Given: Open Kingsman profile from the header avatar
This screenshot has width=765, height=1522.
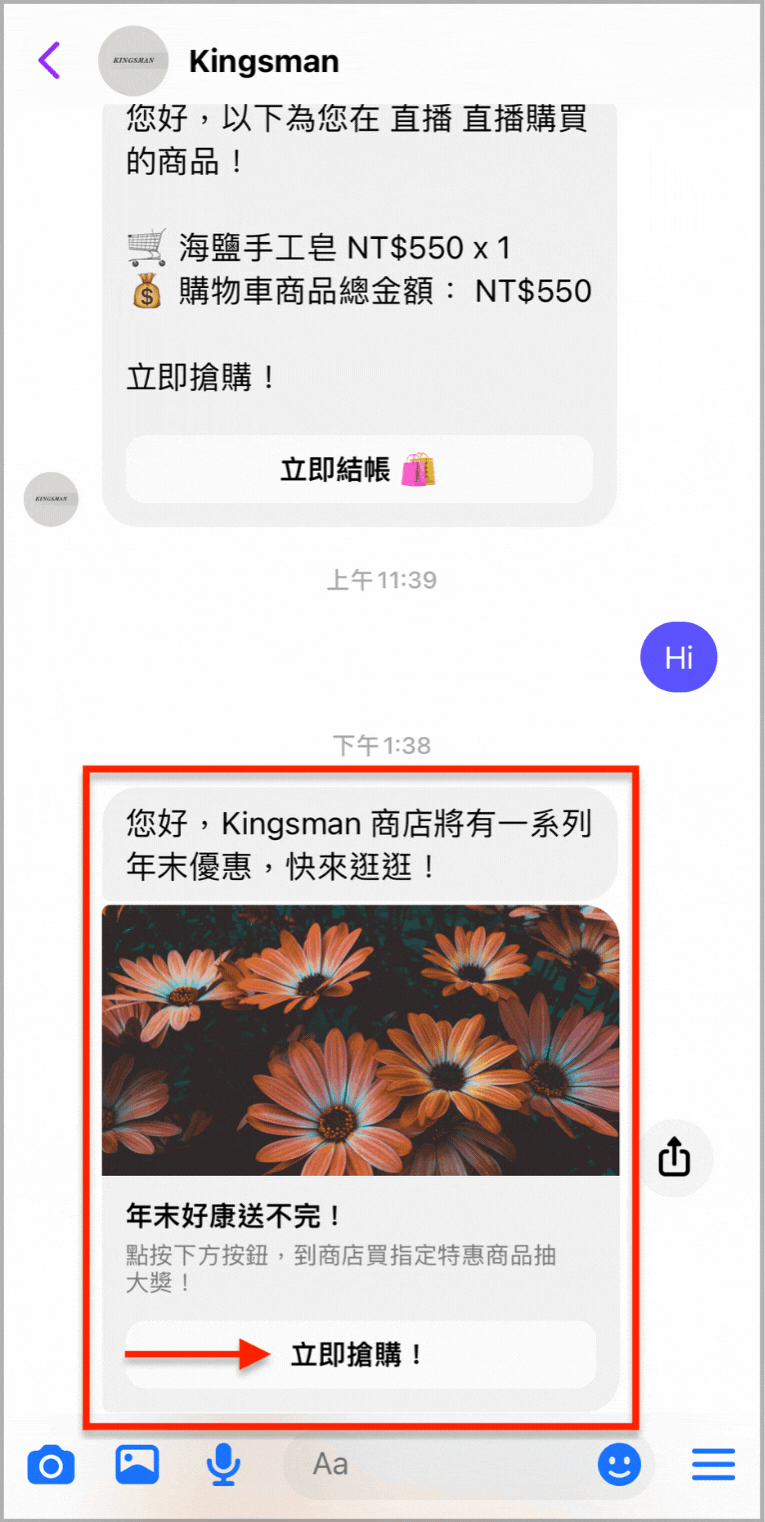Looking at the screenshot, I should click(x=133, y=61).
